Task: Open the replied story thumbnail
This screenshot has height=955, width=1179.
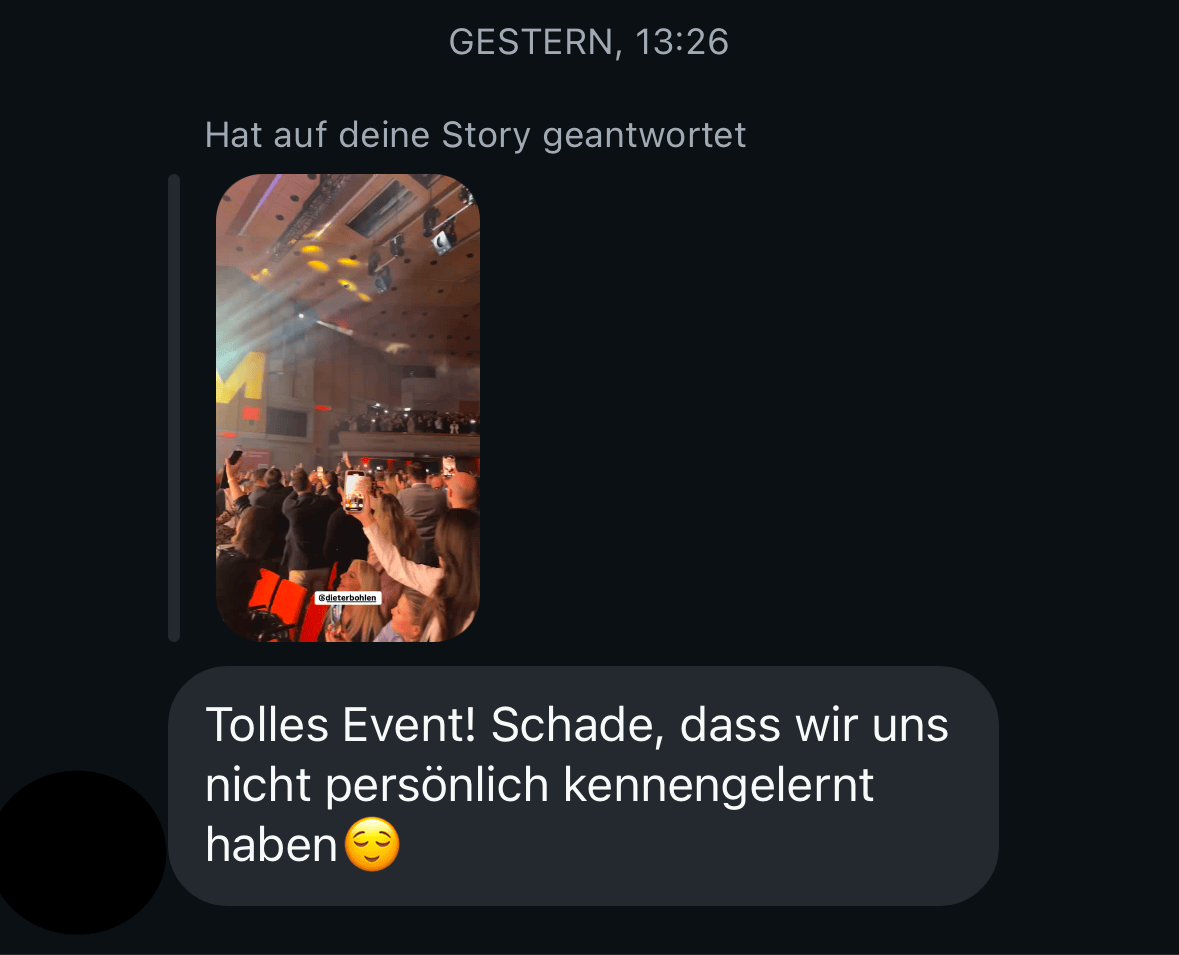Action: click(x=347, y=407)
